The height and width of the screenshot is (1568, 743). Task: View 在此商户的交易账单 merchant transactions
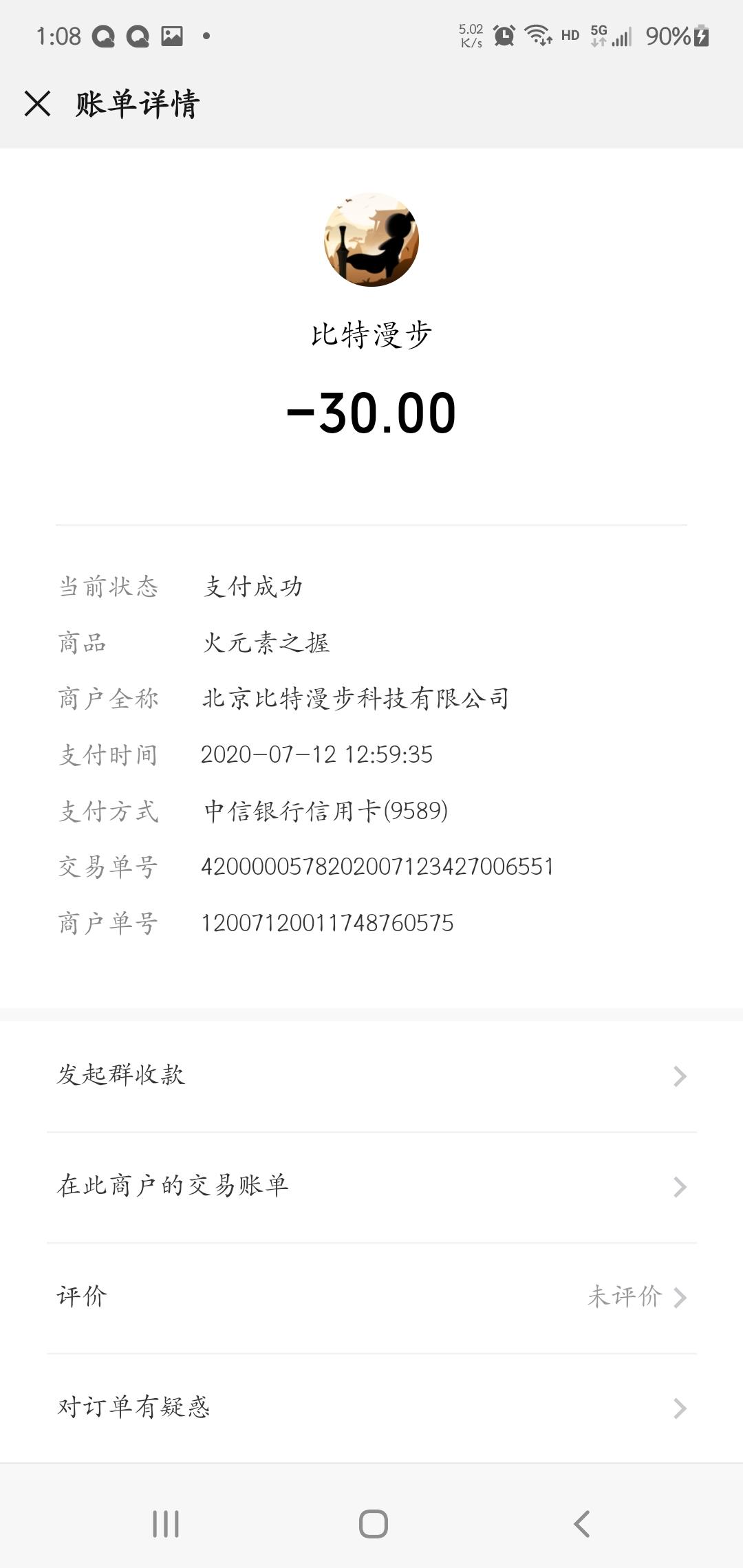[x=176, y=1184]
